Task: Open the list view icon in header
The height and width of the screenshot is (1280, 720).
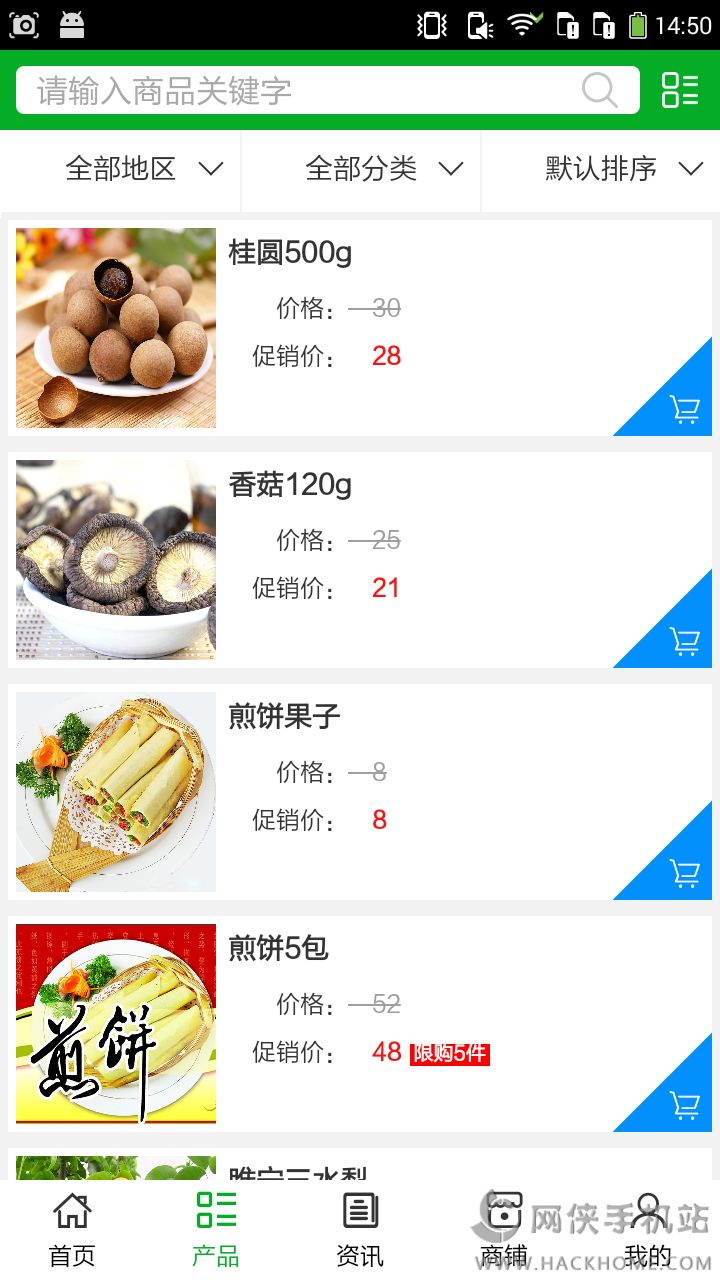Action: pos(680,90)
